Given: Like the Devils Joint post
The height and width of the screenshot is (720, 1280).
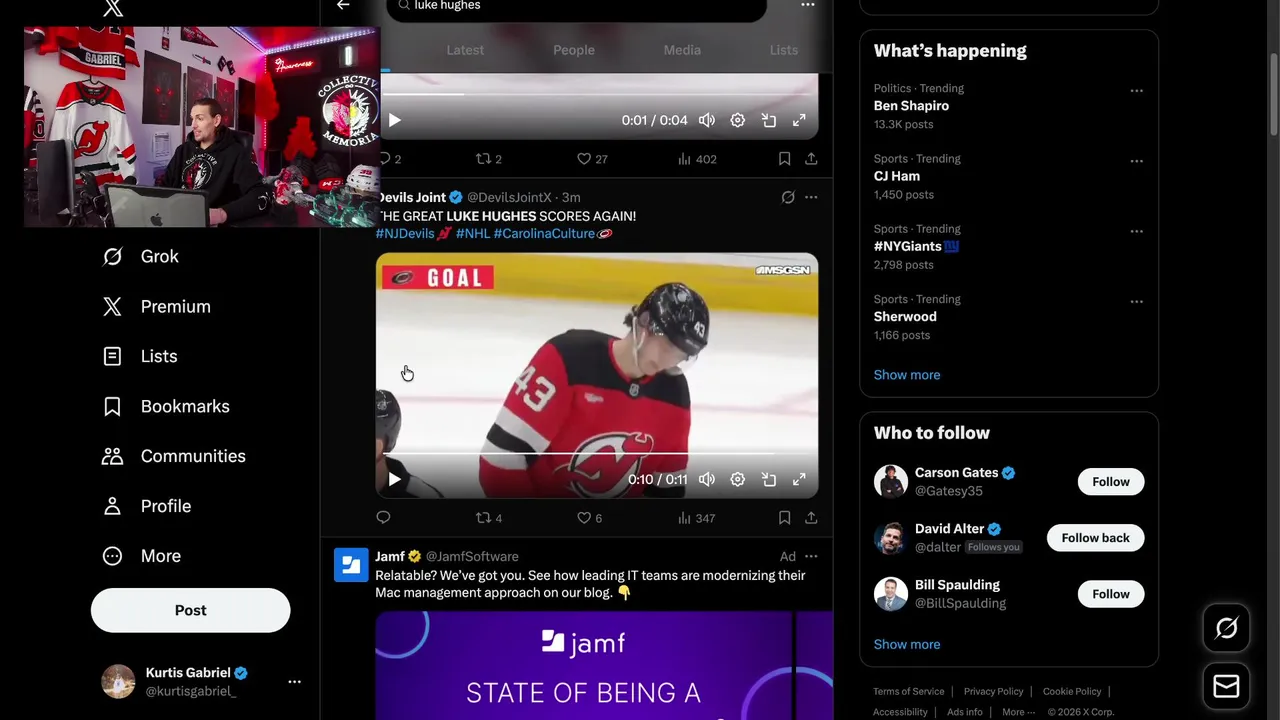Looking at the screenshot, I should 585,518.
